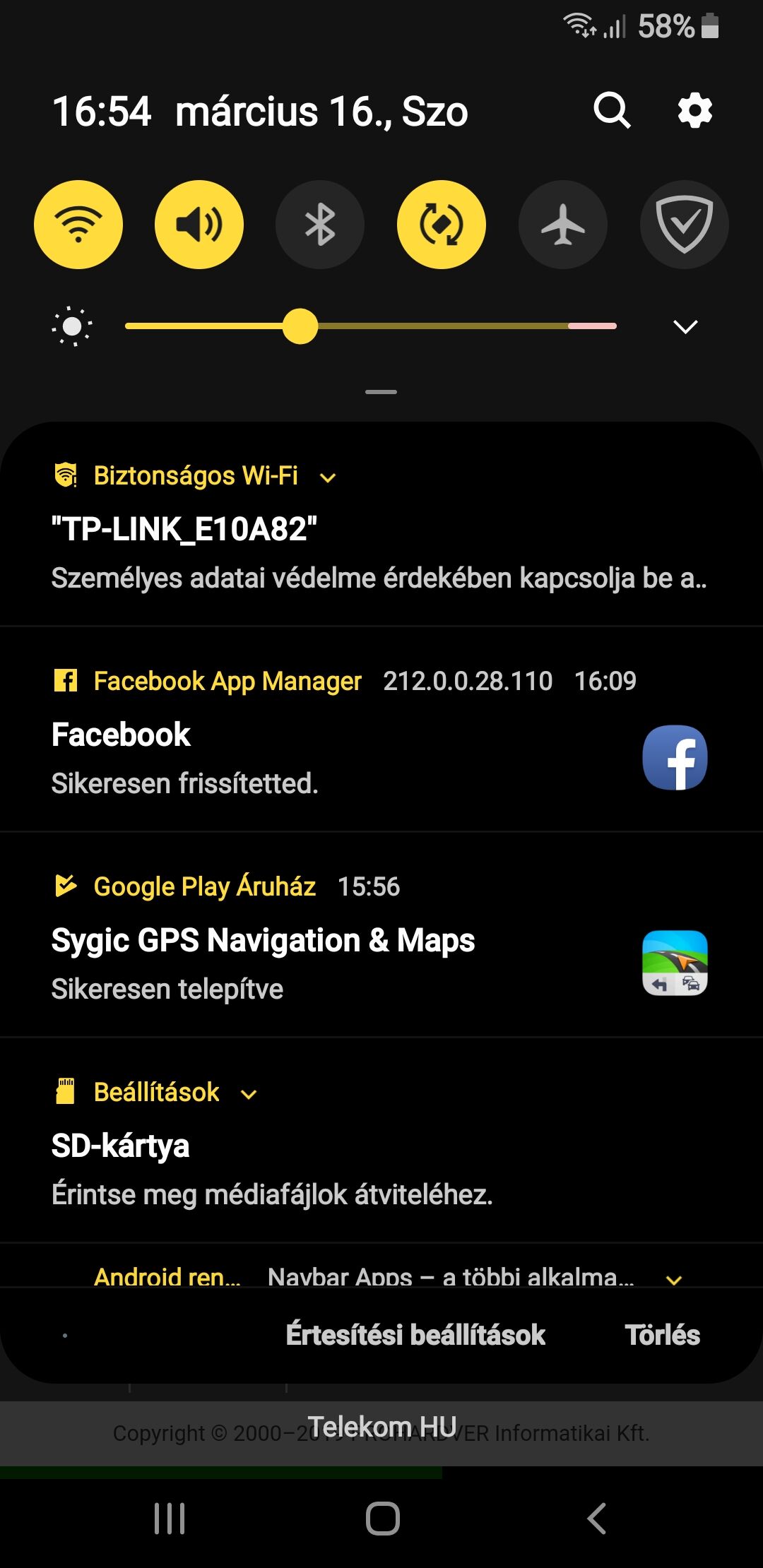
Task: Mute sound with the speaker toggle
Action: point(199,225)
